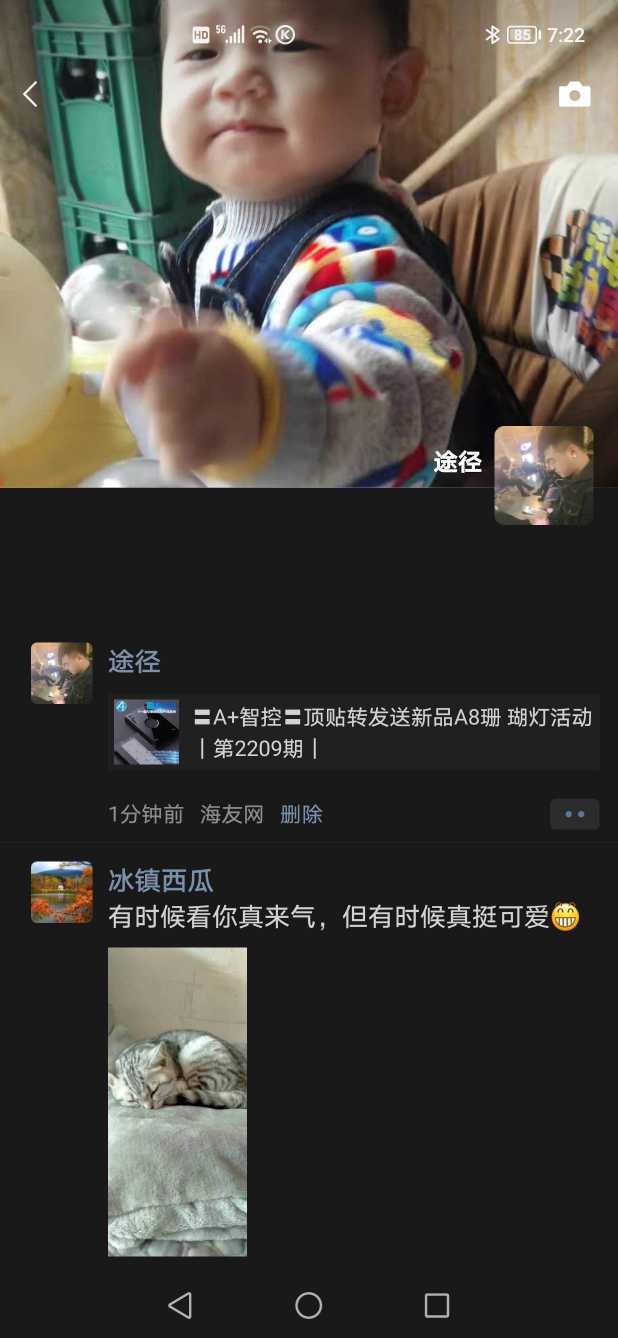Tap 途径's avatar beside the shared post
The width and height of the screenshot is (618, 1338).
62,673
